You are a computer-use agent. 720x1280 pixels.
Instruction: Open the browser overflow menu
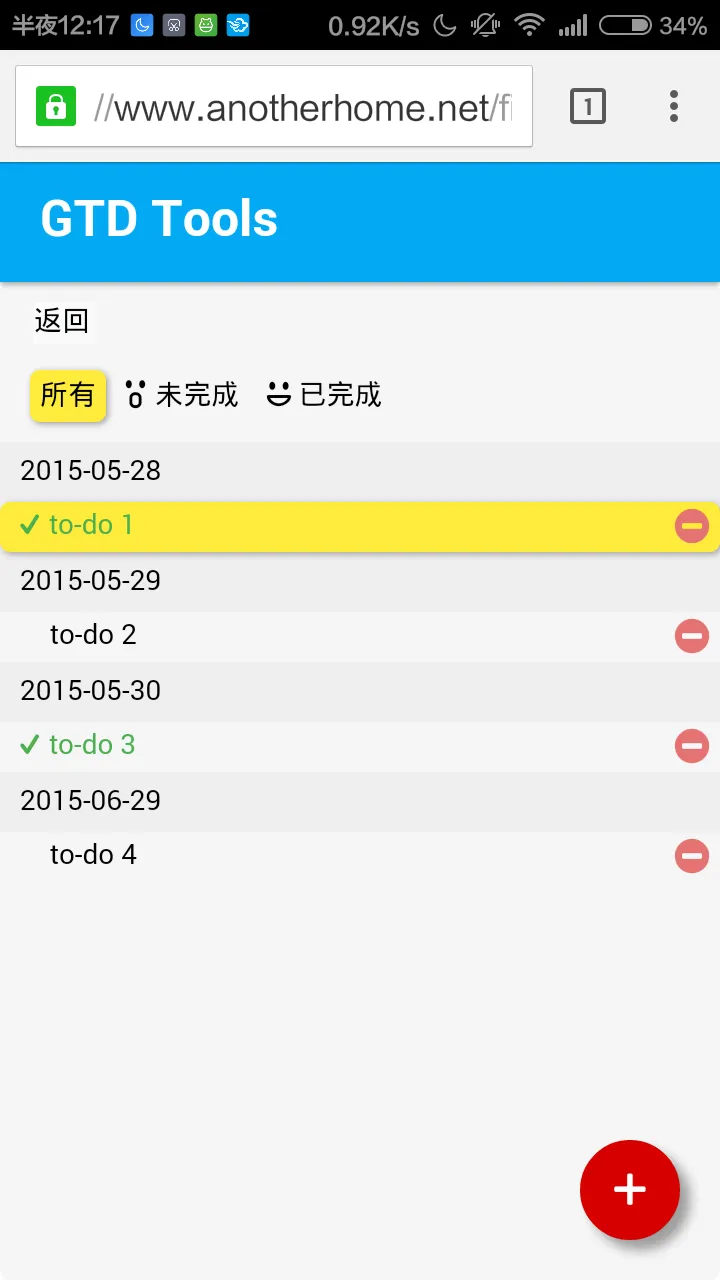point(674,106)
